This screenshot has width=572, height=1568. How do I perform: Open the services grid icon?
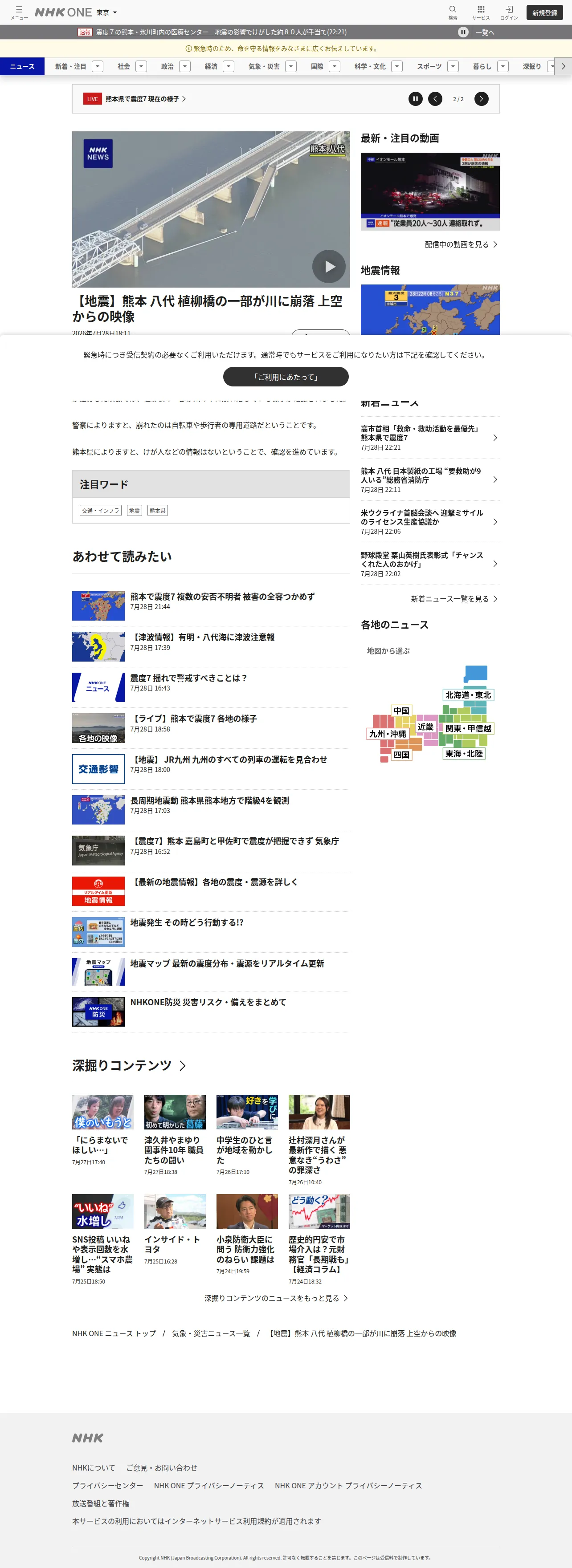point(481,12)
